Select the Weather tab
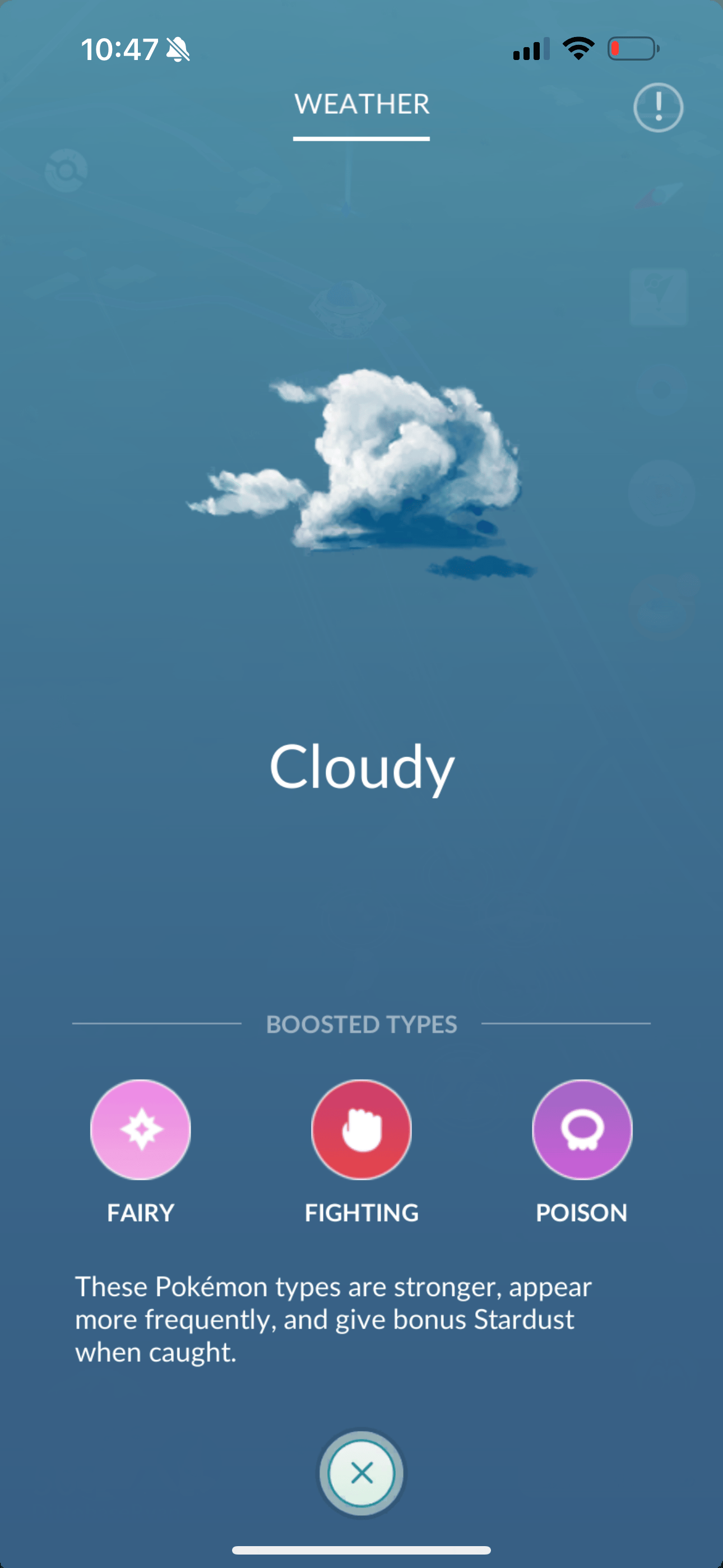Image resolution: width=723 pixels, height=1568 pixels. point(361,105)
